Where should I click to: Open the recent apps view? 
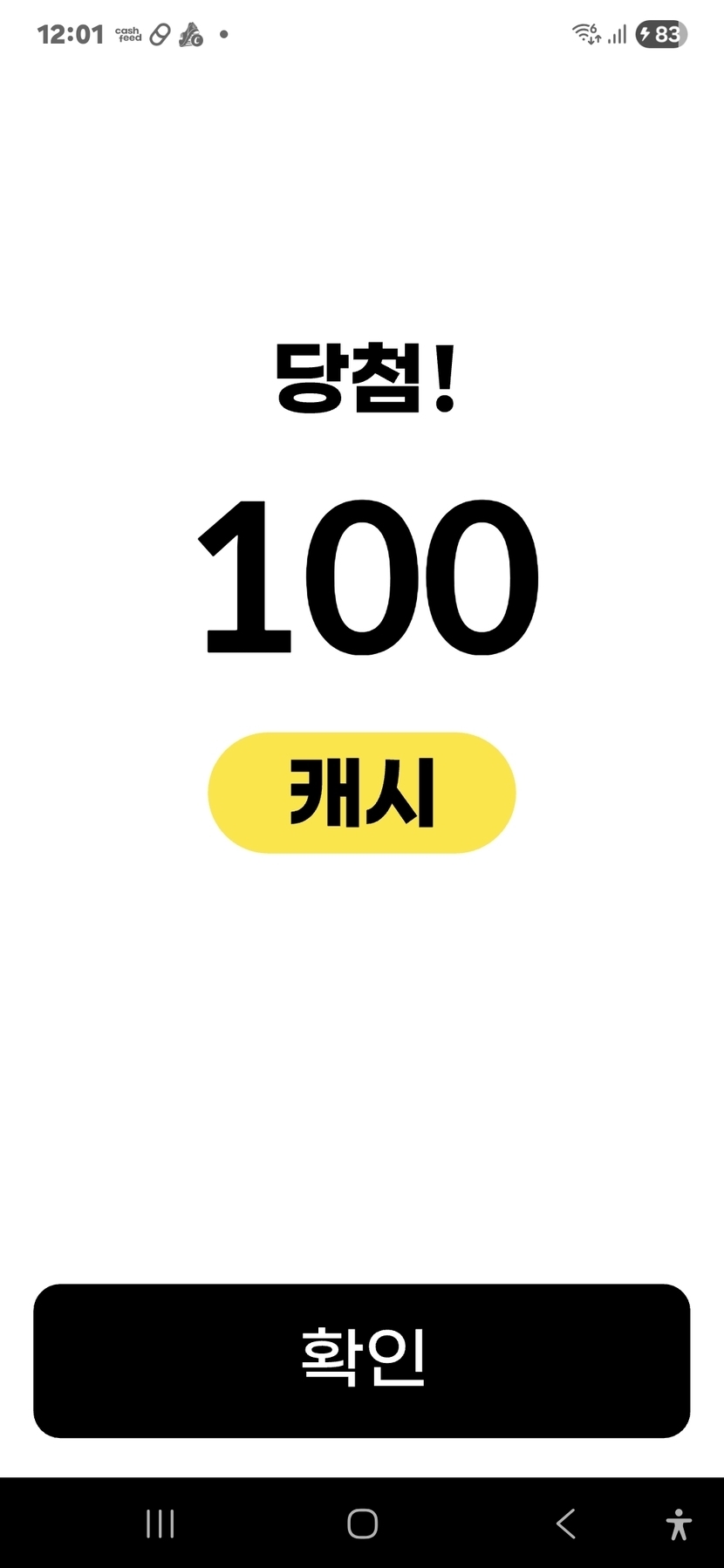160,1524
